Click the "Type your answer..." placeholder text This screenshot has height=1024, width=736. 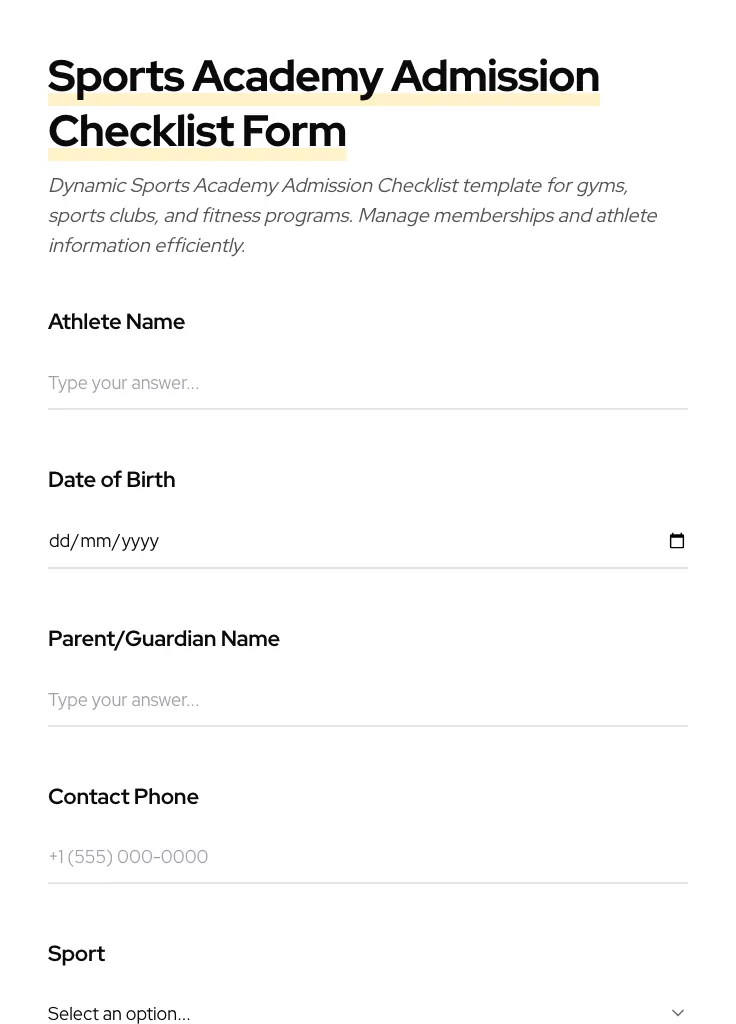123,383
